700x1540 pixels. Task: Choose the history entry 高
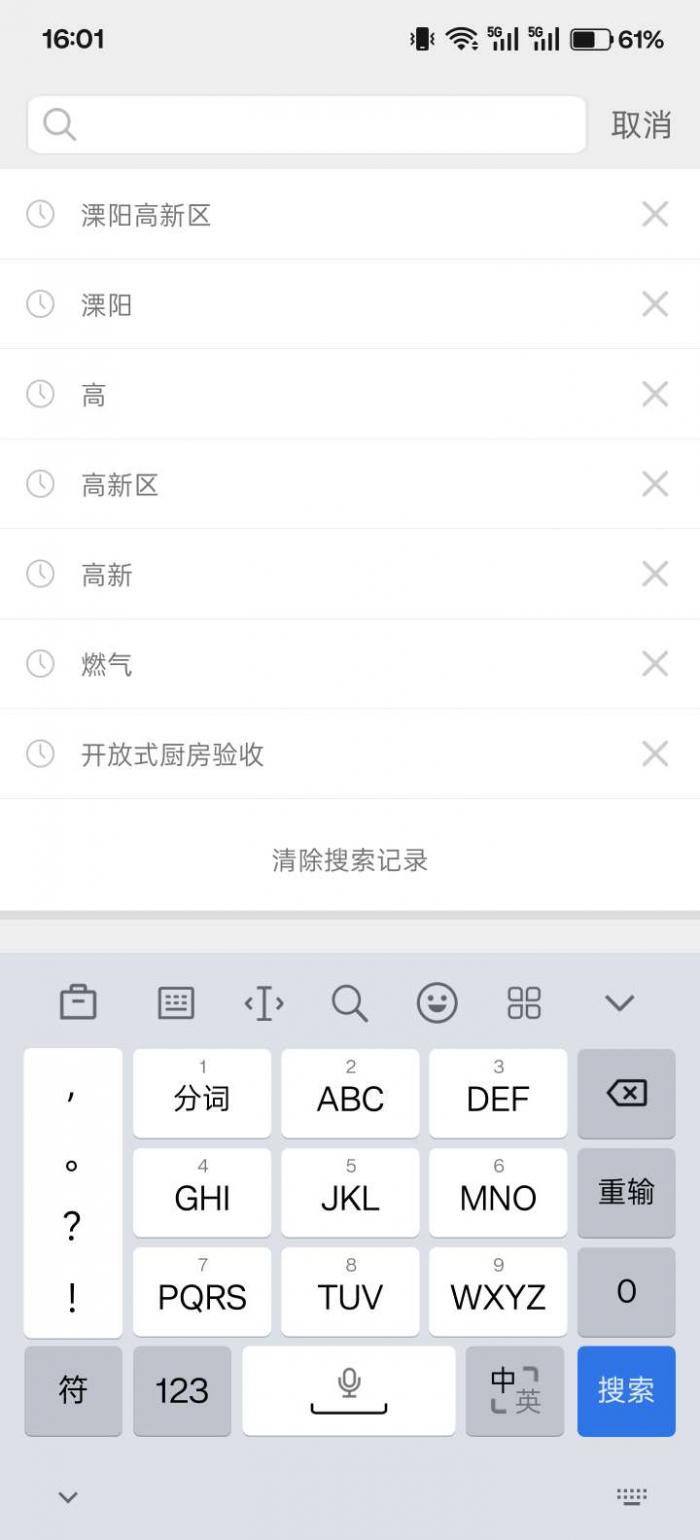click(x=93, y=395)
